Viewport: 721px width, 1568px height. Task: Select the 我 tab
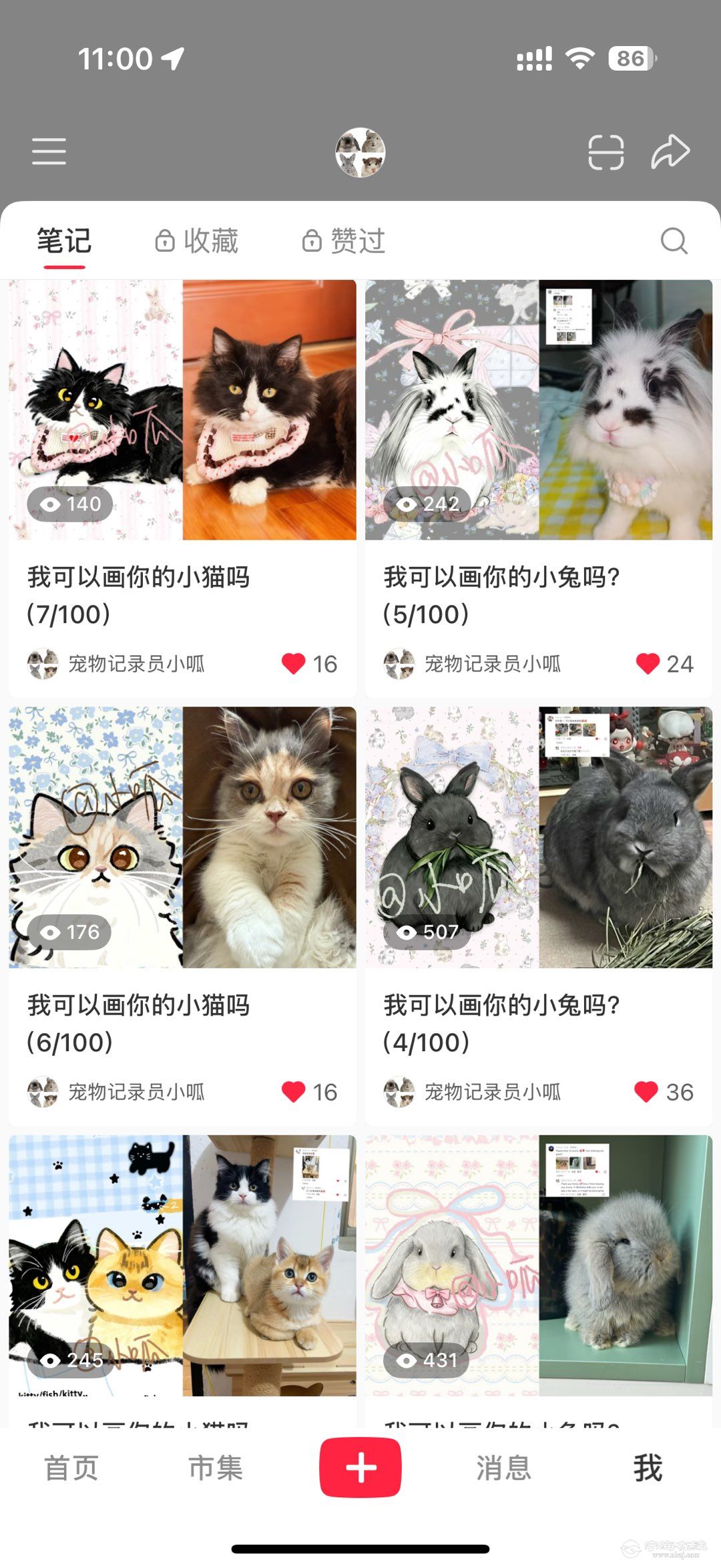(648, 1468)
